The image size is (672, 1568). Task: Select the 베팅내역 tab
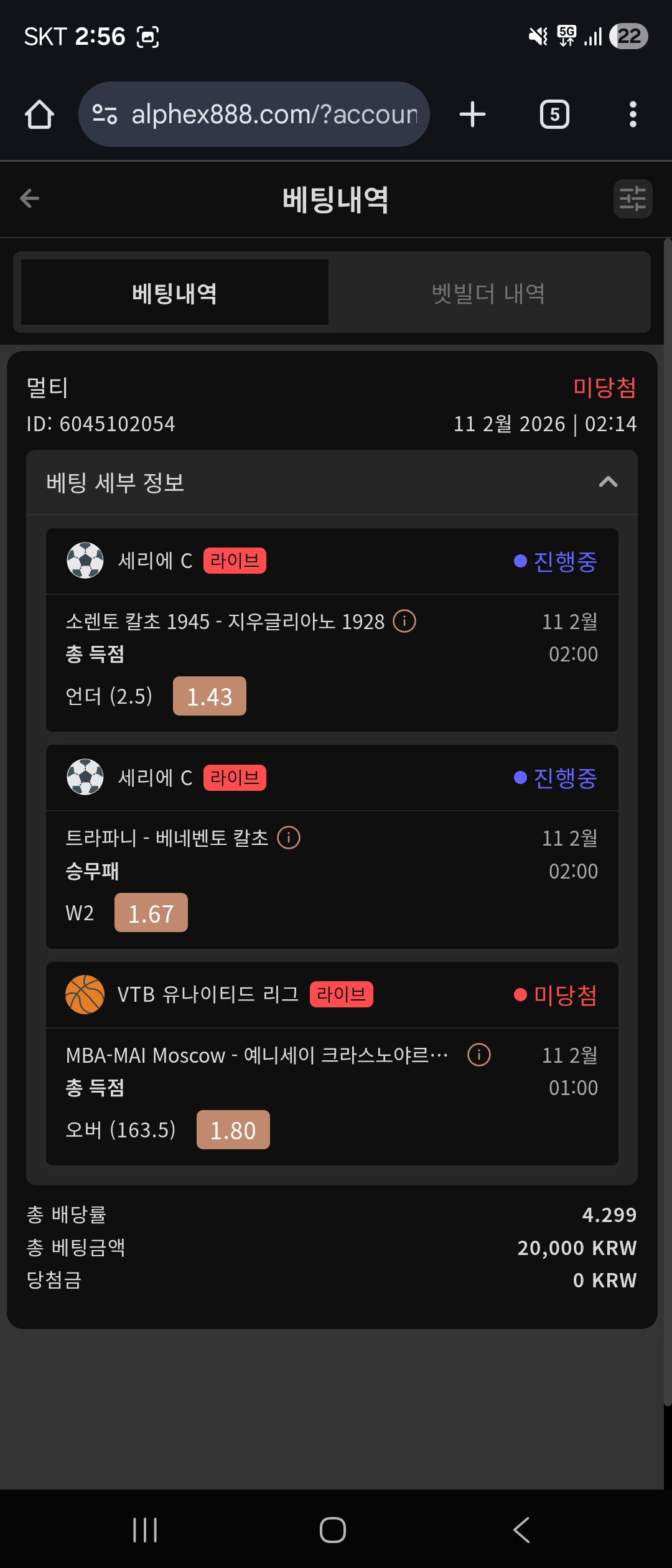[x=175, y=293]
